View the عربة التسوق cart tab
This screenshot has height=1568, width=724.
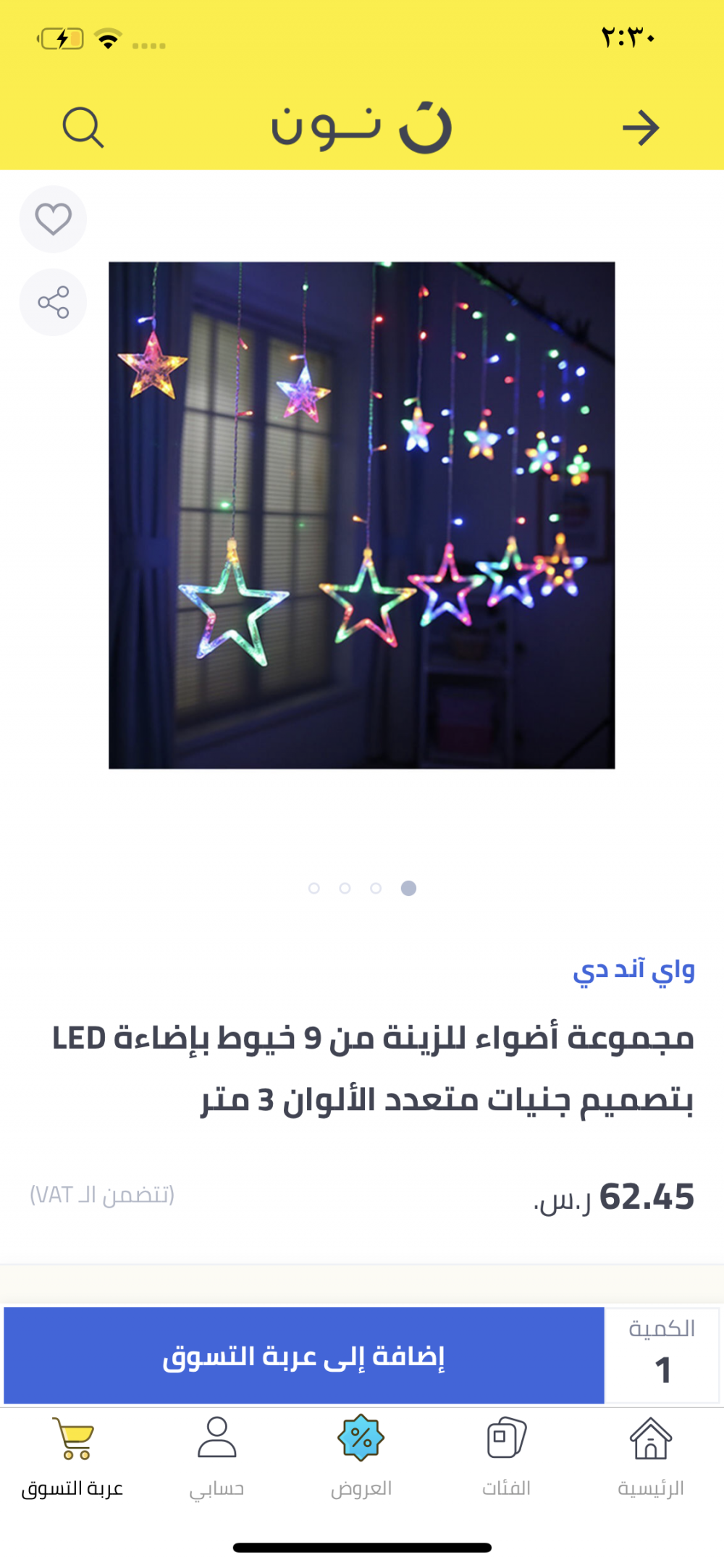72,1456
